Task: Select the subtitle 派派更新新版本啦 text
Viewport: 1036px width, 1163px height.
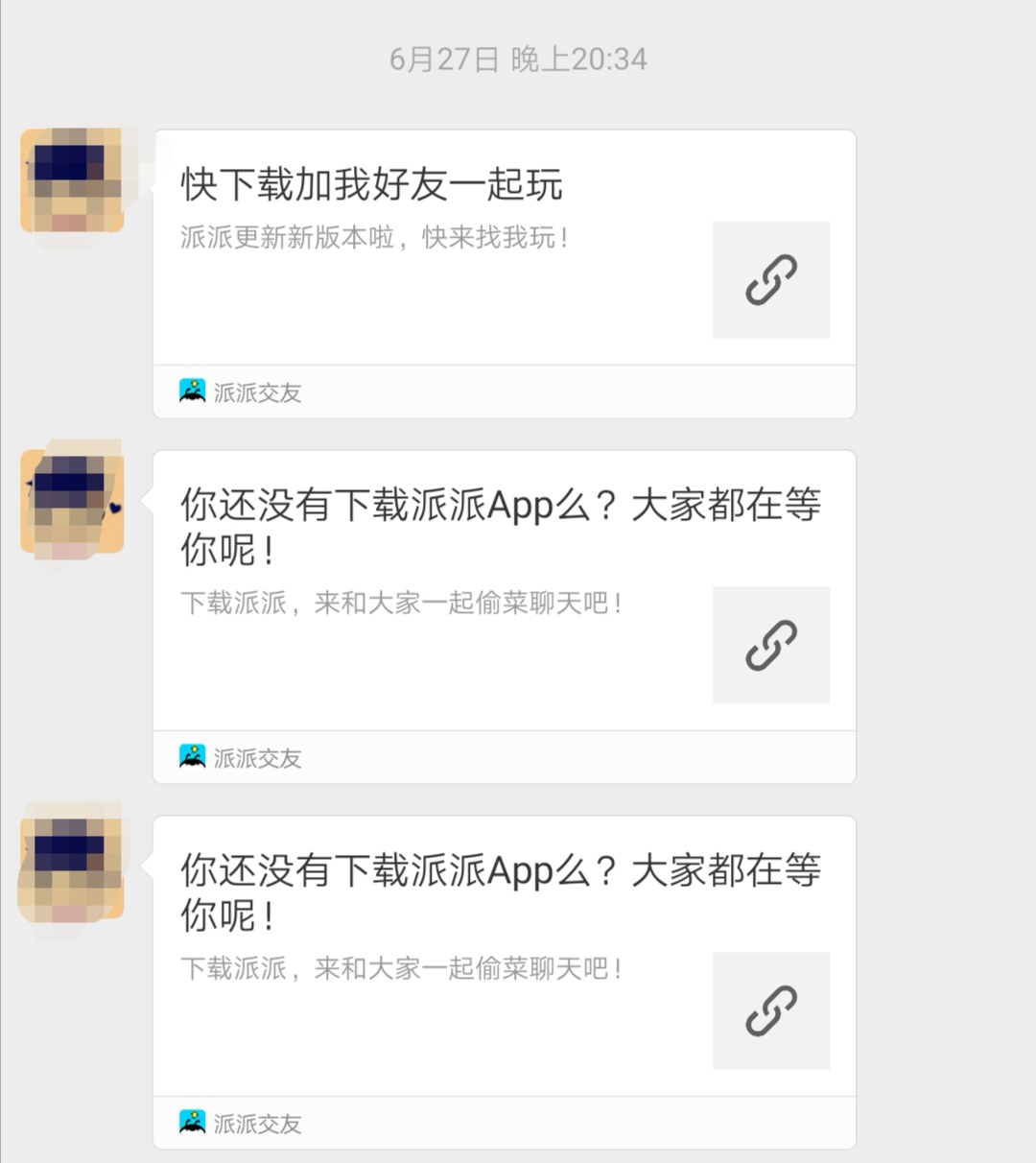Action: 377,238
